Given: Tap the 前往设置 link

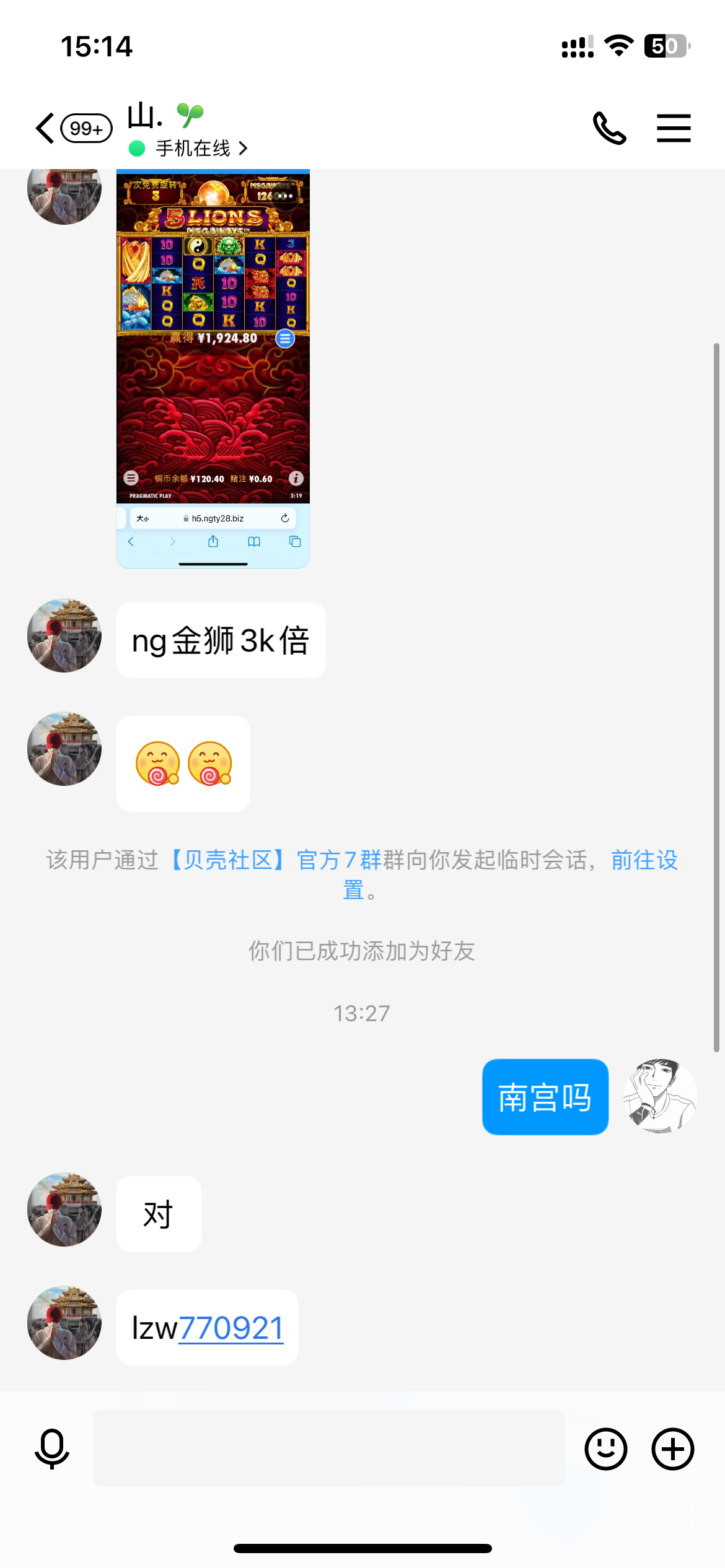Looking at the screenshot, I should click(x=644, y=860).
